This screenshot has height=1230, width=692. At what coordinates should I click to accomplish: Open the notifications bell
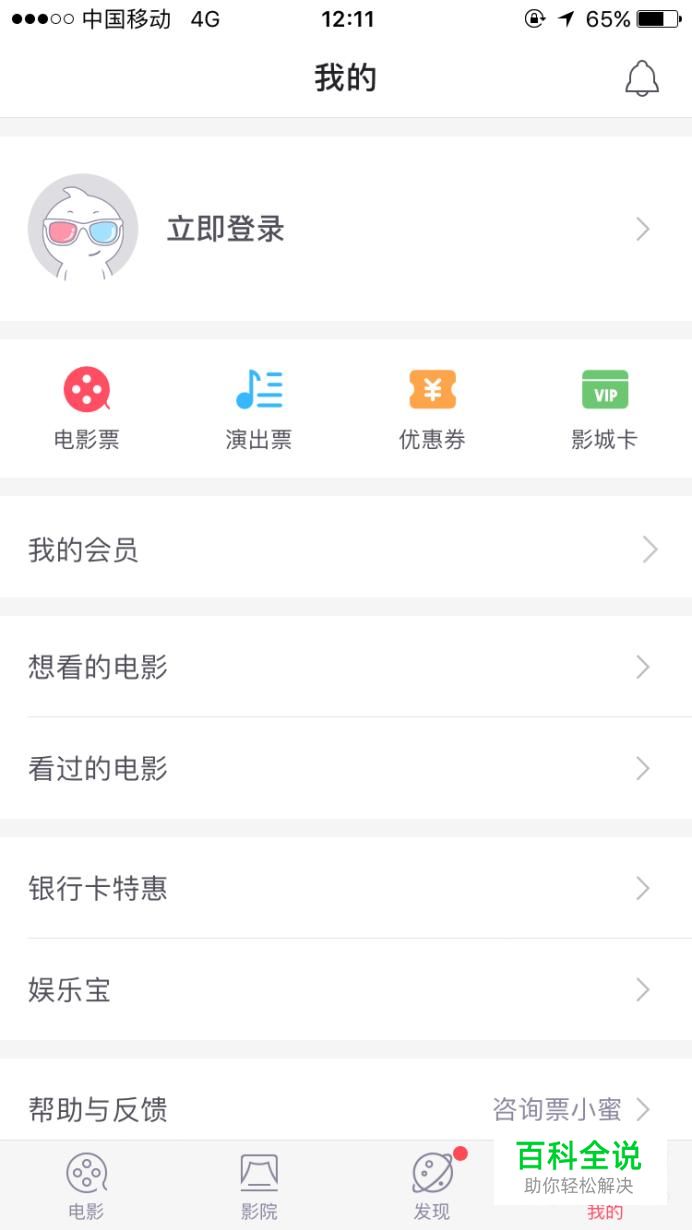642,78
